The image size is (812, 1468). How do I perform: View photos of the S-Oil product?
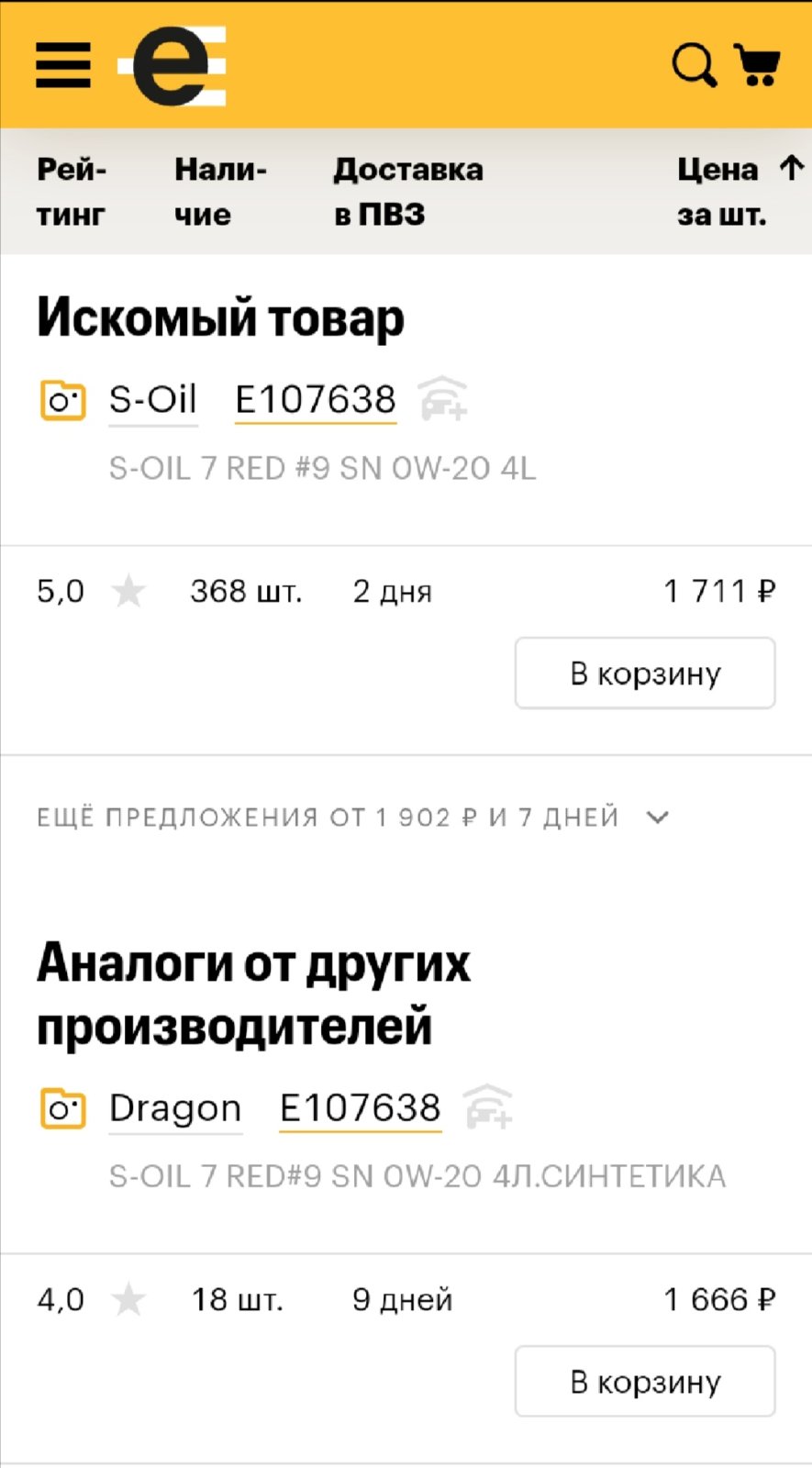pyautogui.click(x=63, y=401)
